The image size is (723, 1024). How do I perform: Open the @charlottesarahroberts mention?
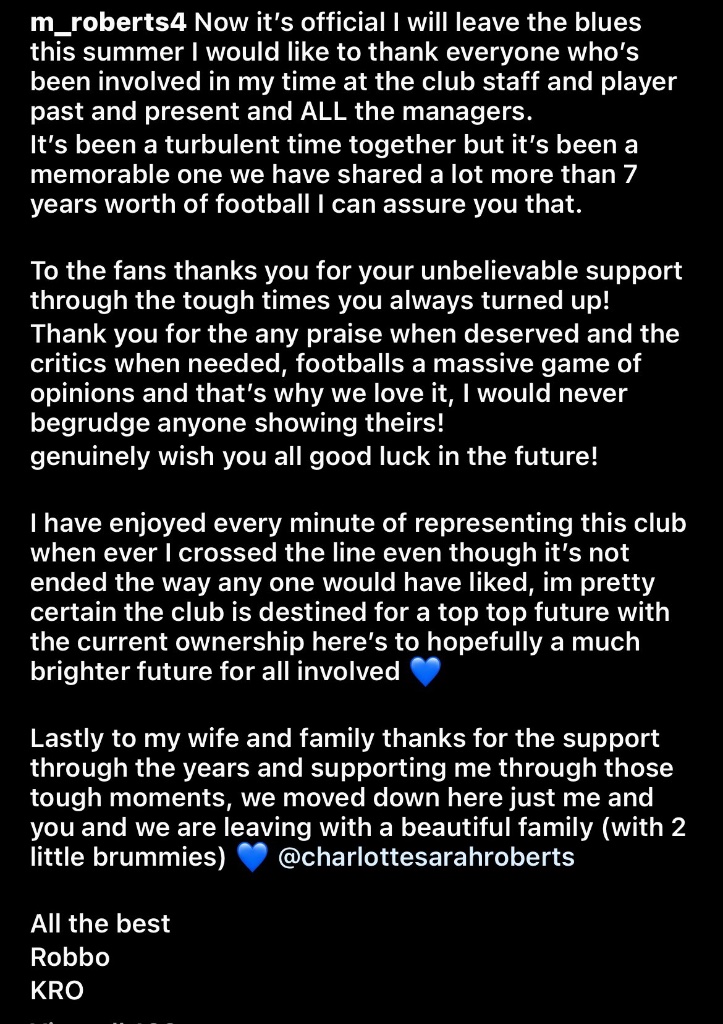coord(425,858)
